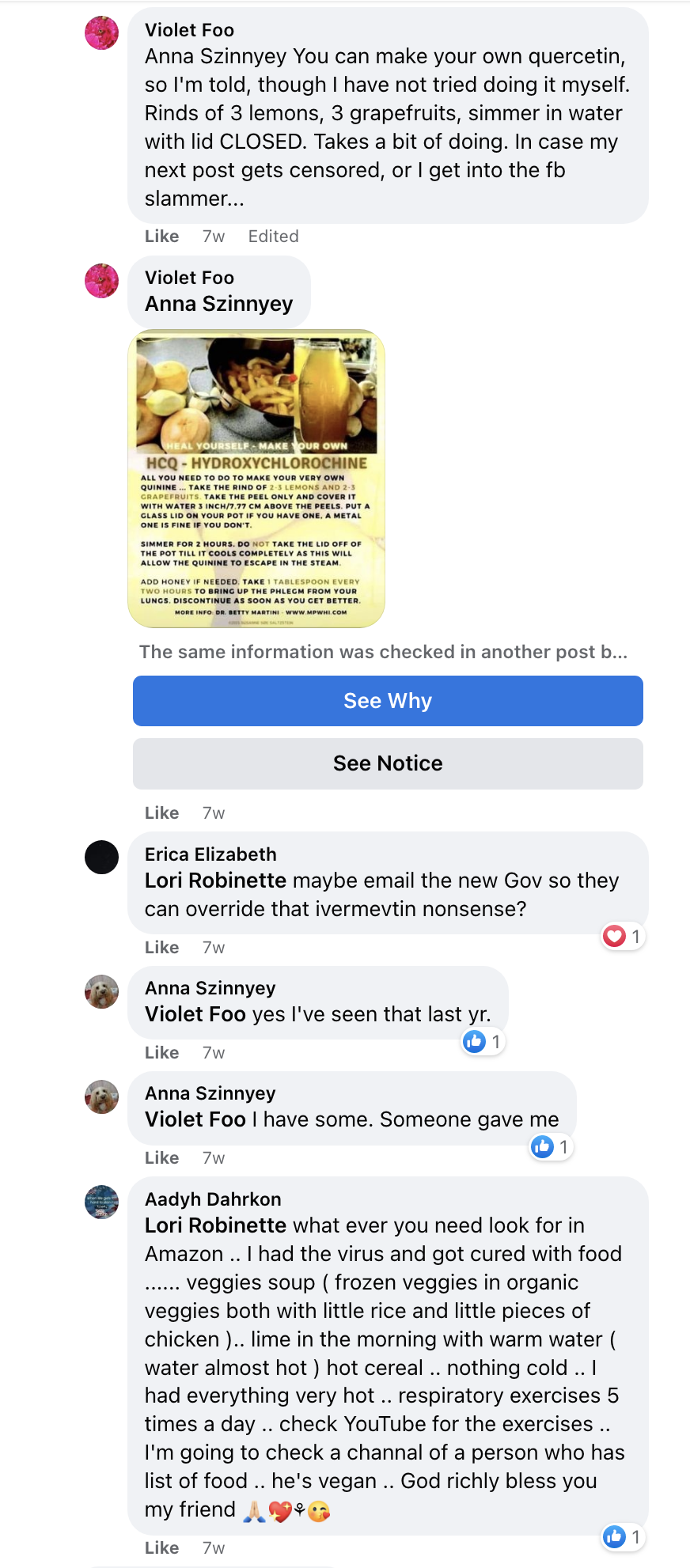This screenshot has height=1568, width=690.
Task: Open Erica Elizabeth's profile name
Action: [210, 854]
